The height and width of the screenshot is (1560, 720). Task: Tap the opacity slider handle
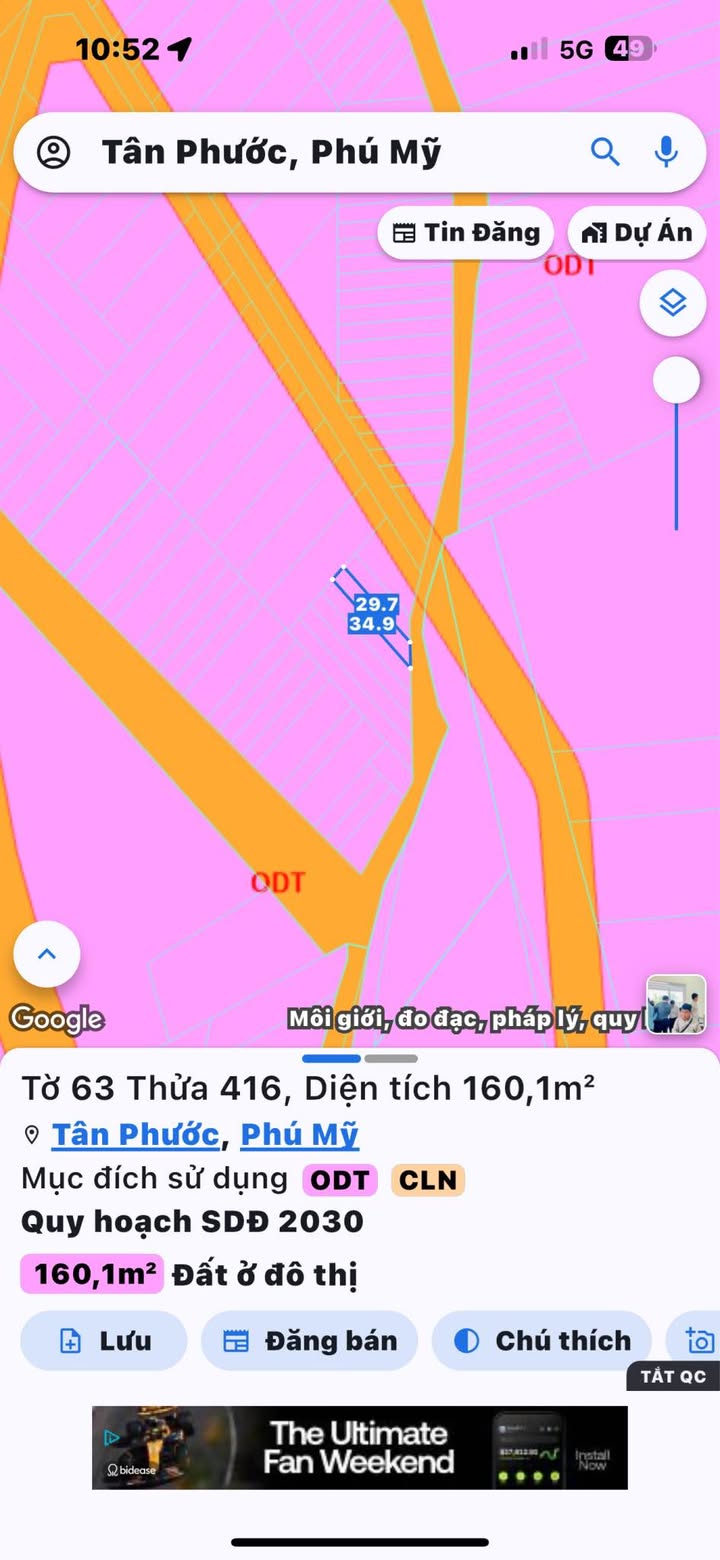coord(677,381)
